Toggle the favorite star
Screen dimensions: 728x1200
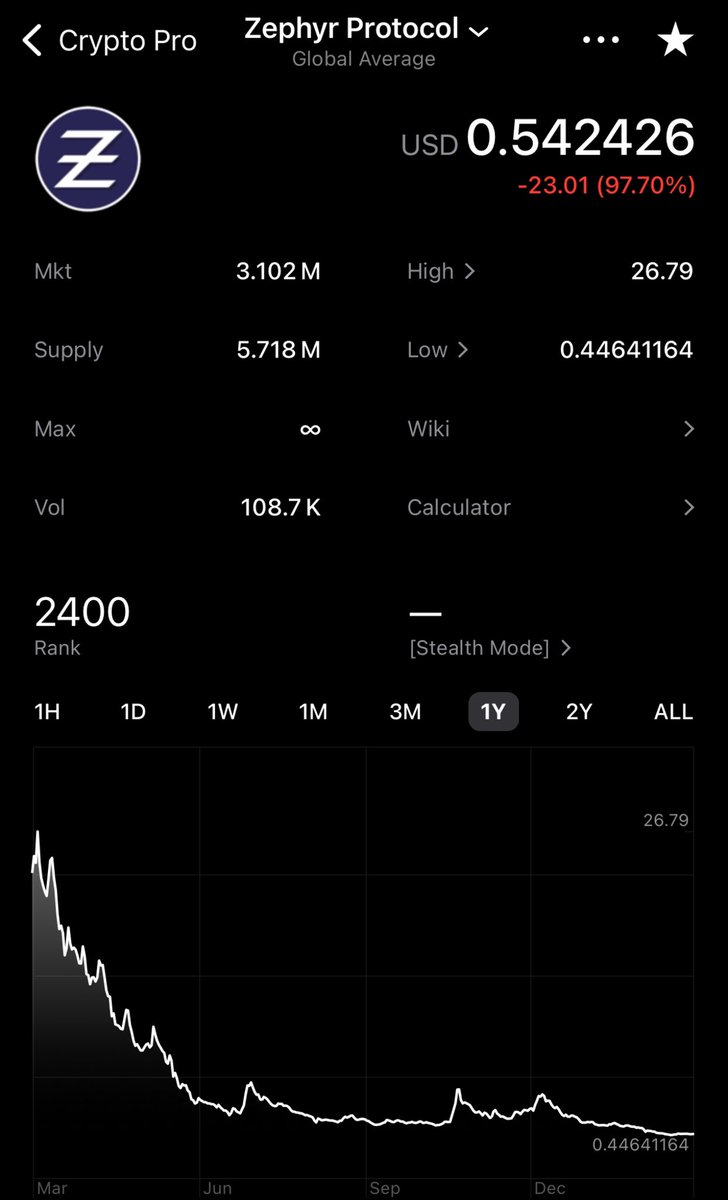point(675,41)
